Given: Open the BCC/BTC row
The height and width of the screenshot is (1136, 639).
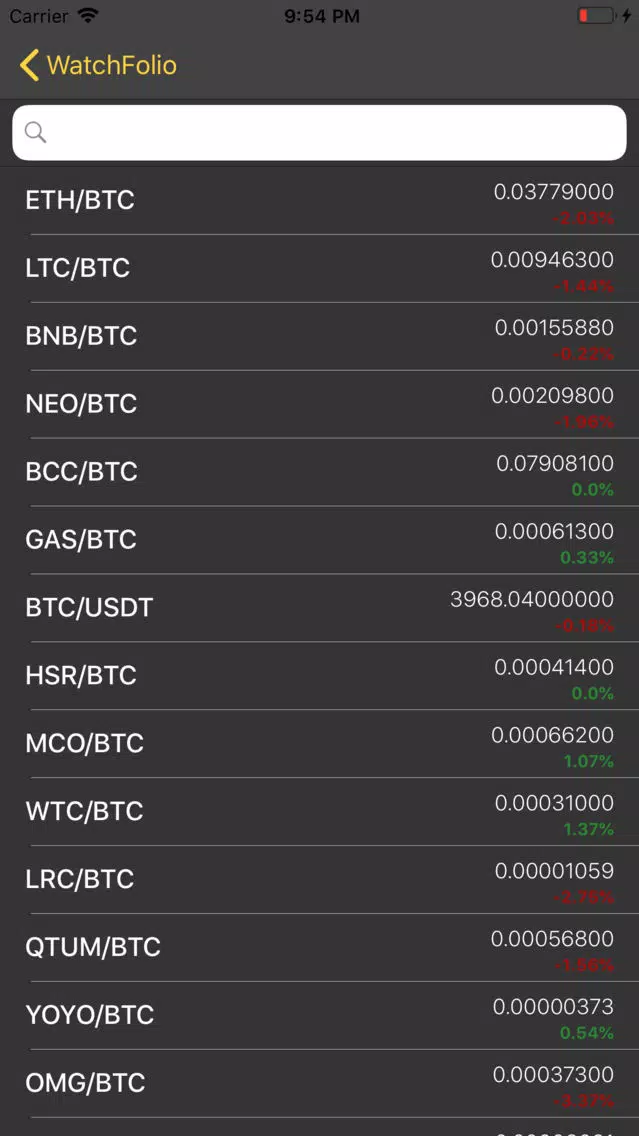Looking at the screenshot, I should tap(320, 472).
